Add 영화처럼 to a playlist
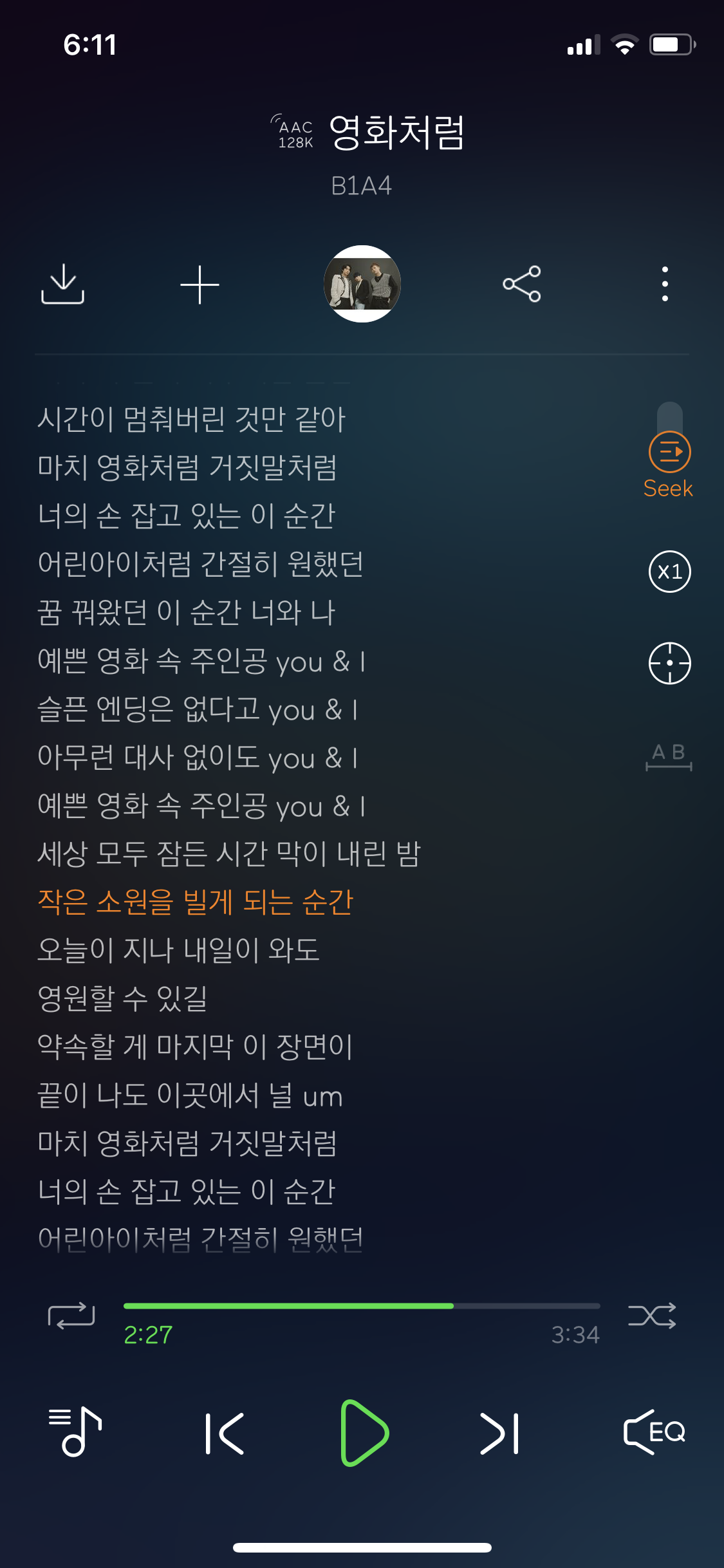This screenshot has width=724, height=1568. [x=199, y=285]
